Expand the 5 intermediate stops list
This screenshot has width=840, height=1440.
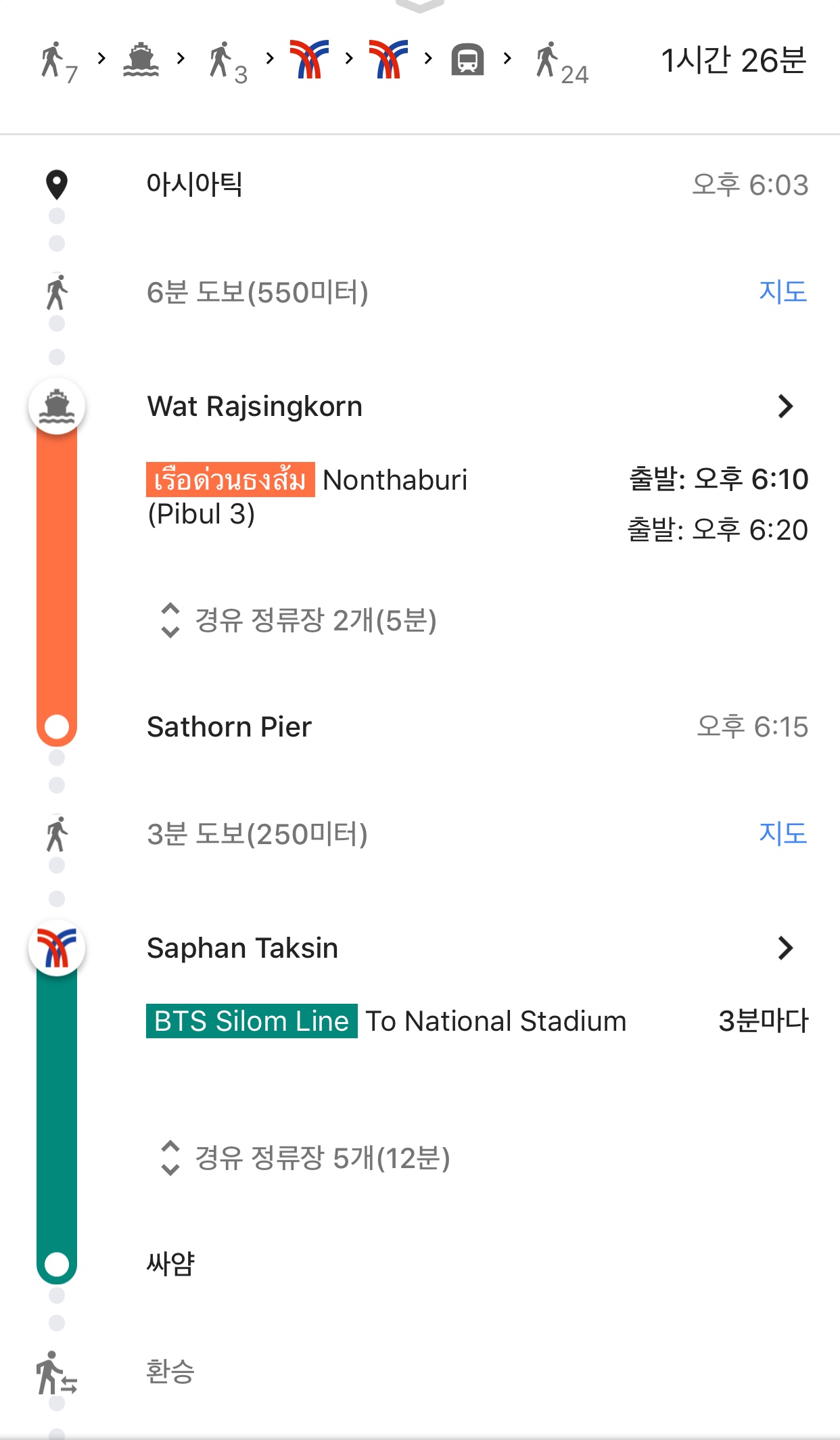[305, 1158]
